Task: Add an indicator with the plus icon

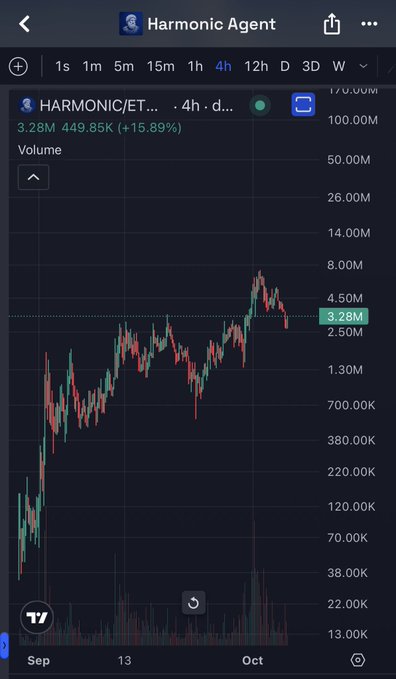Action: tap(18, 67)
